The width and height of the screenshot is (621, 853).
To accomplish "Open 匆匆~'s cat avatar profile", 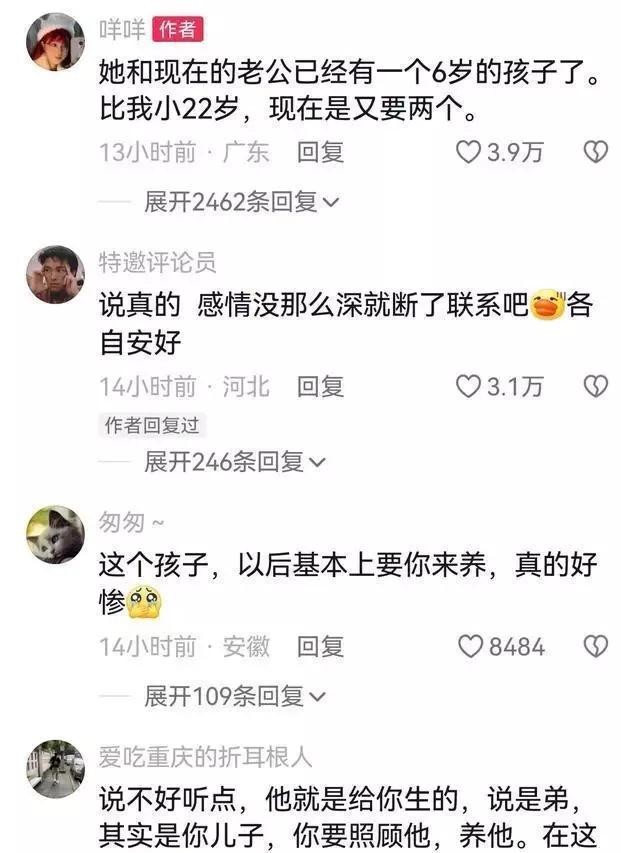I will coord(55,535).
